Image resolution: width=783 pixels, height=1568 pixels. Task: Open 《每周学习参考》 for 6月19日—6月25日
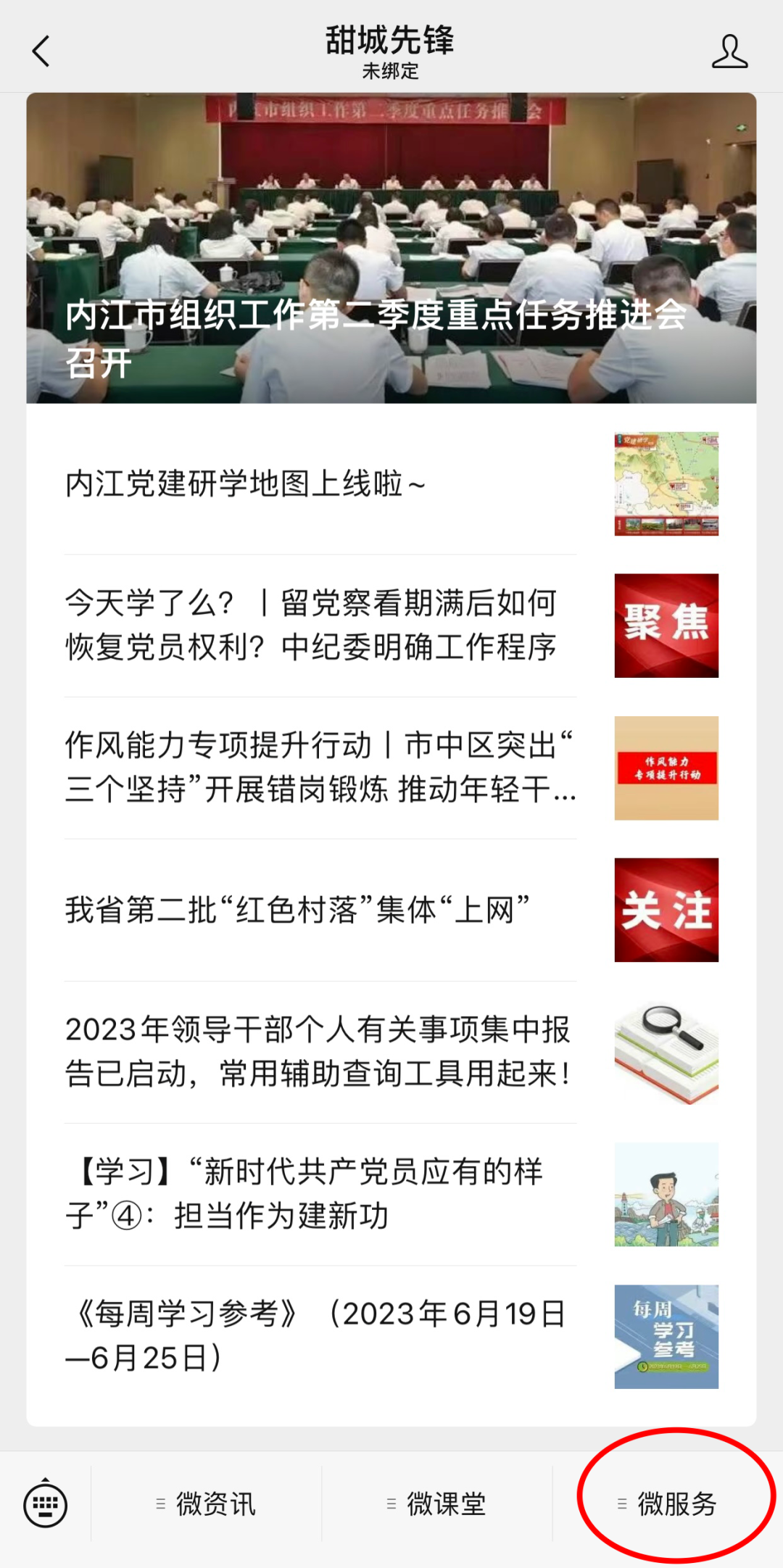[x=319, y=1336]
